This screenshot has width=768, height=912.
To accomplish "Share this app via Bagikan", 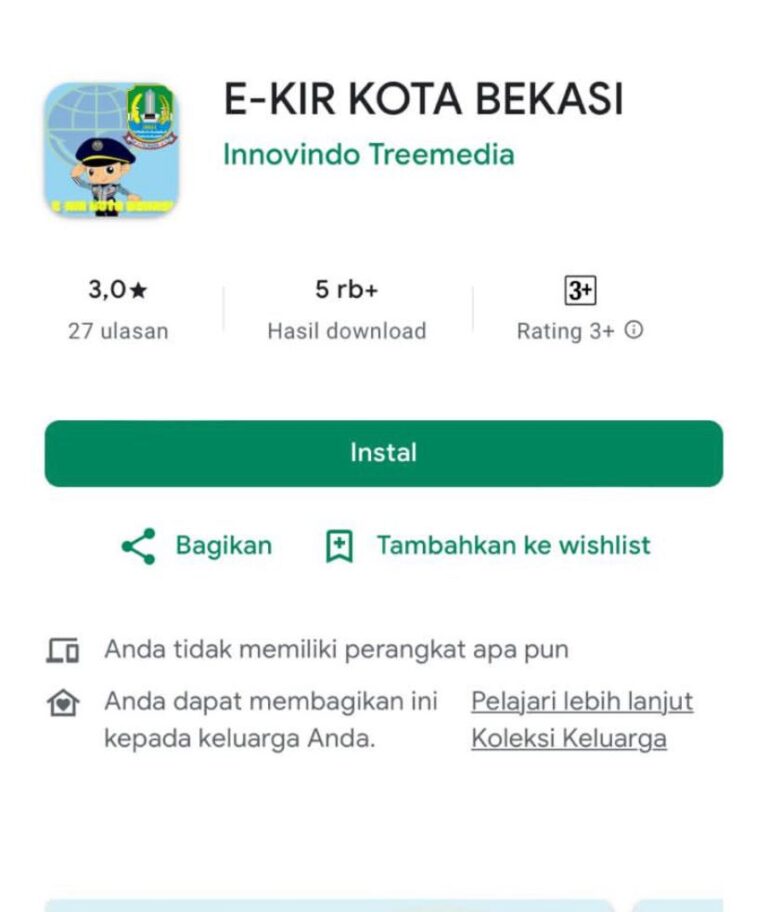I will pyautogui.click(x=197, y=546).
